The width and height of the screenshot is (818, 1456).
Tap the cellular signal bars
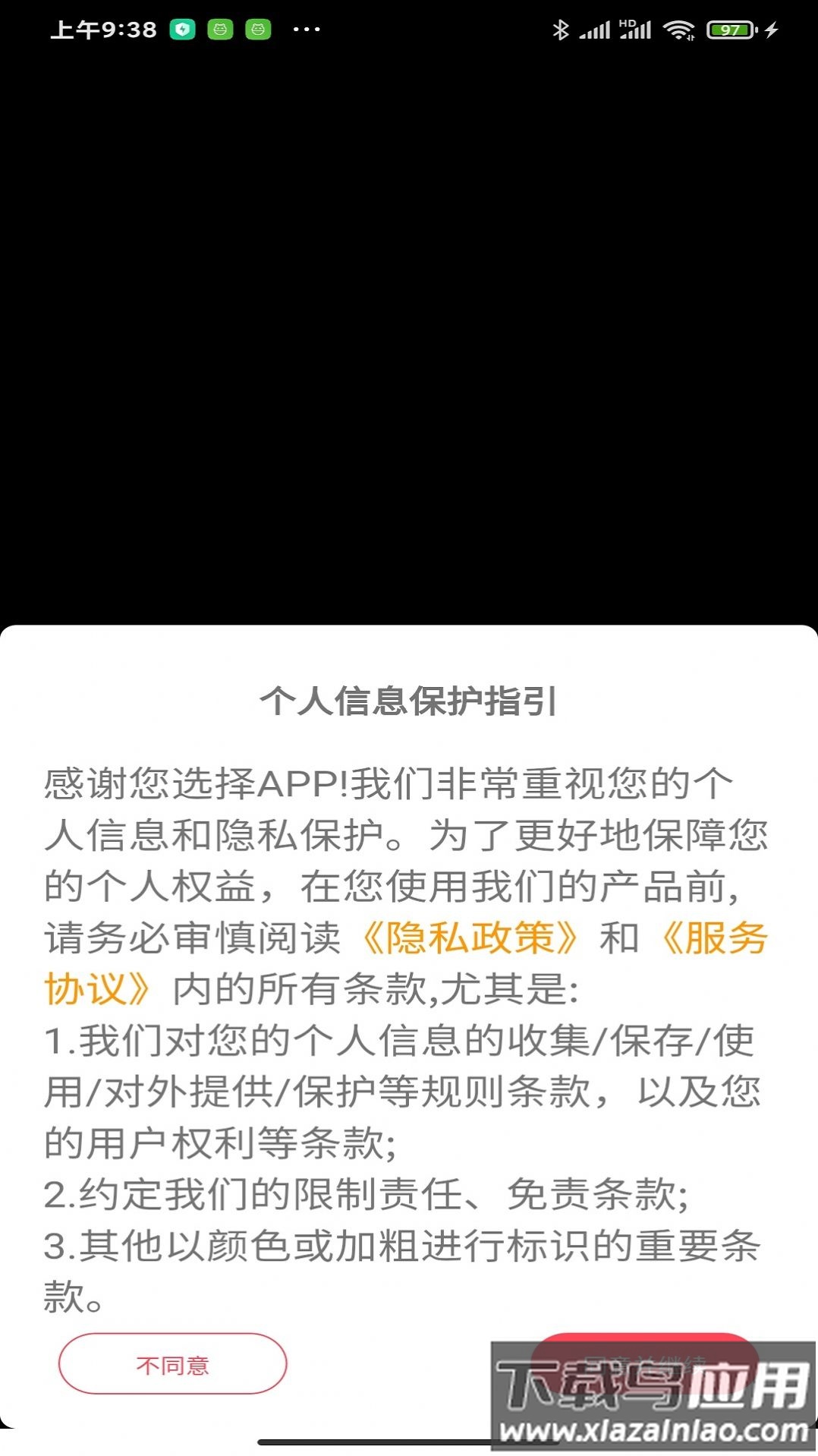click(596, 29)
